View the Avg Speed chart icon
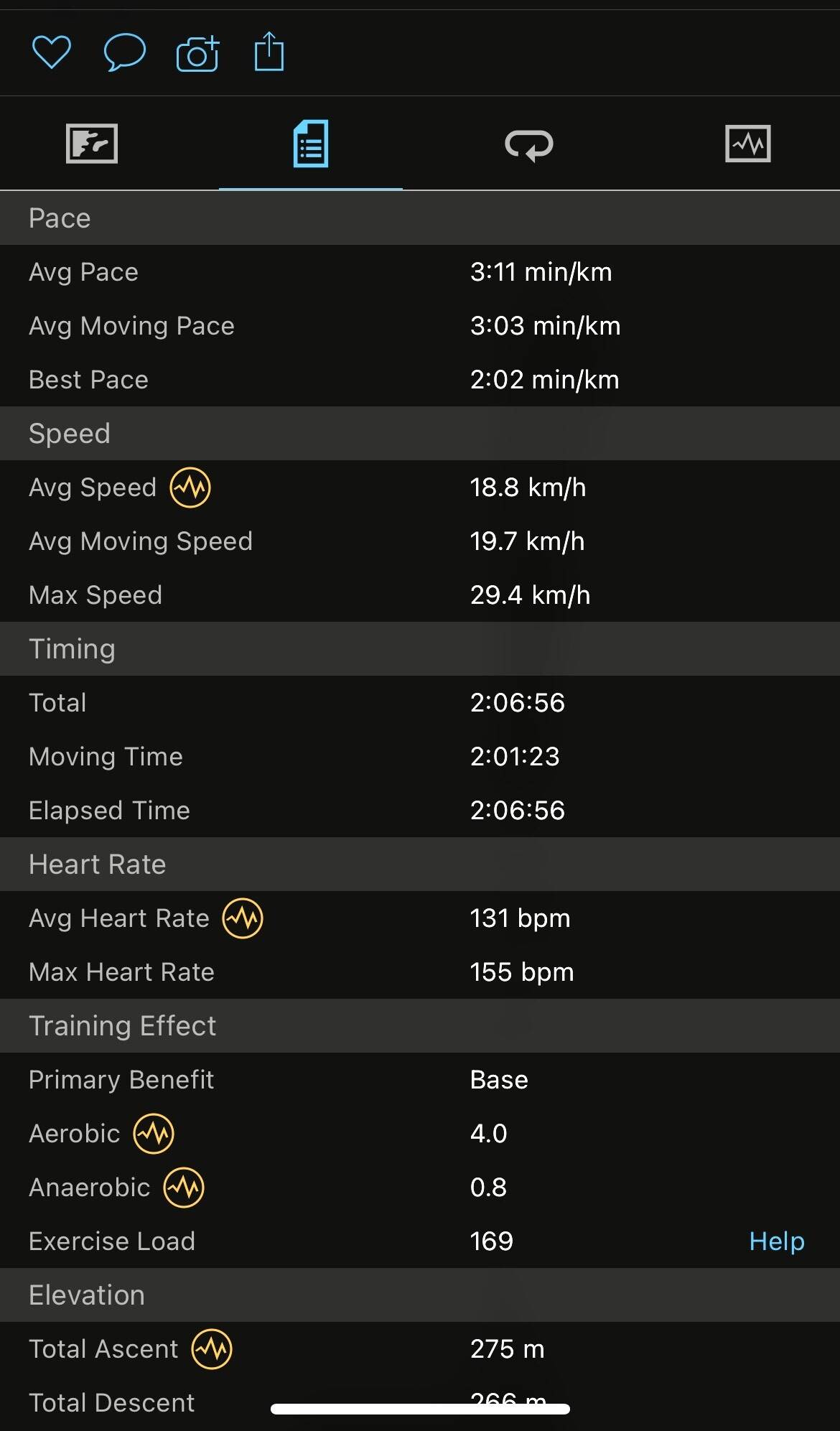 pos(190,488)
